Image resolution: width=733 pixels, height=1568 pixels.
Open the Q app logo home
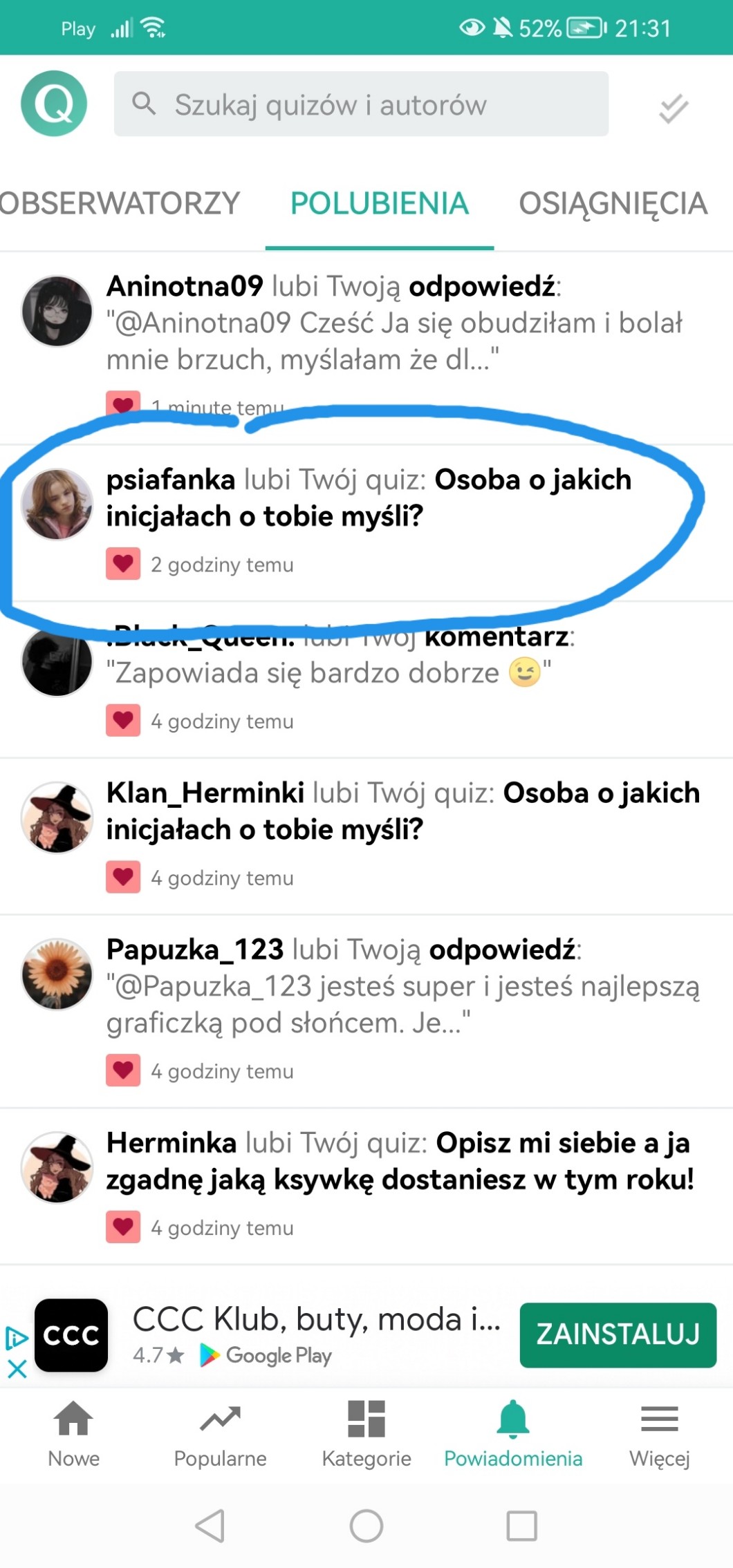(54, 104)
